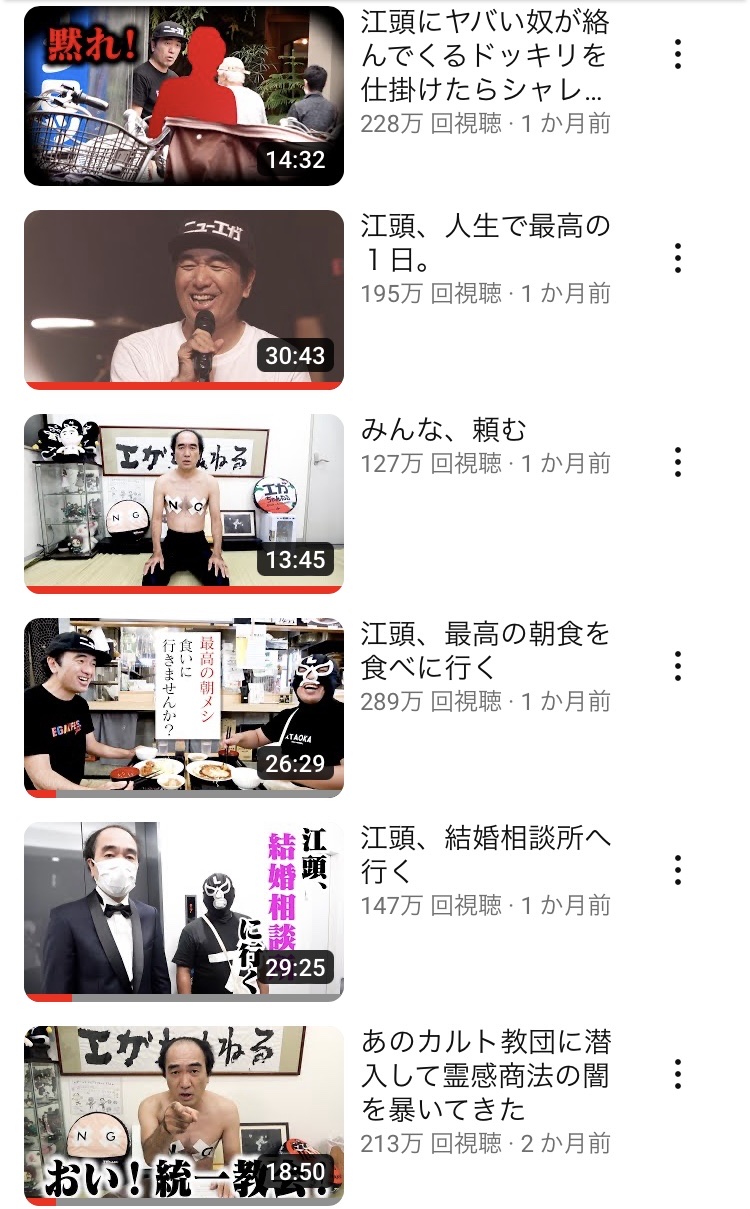Open the options menu for あのカルト教団に潜入して video

(x=678, y=1074)
